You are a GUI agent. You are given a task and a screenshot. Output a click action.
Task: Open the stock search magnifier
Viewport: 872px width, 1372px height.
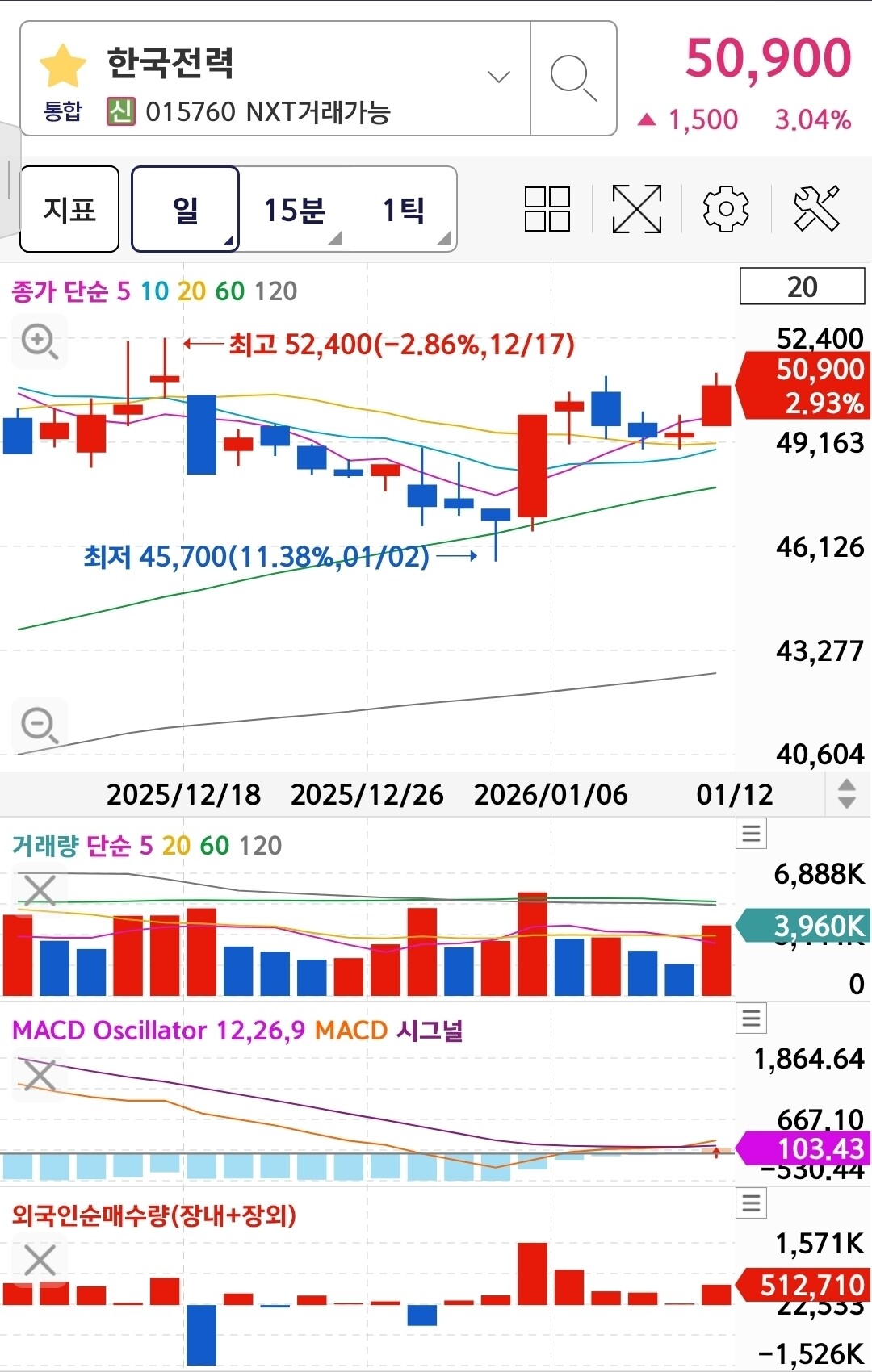[x=573, y=78]
